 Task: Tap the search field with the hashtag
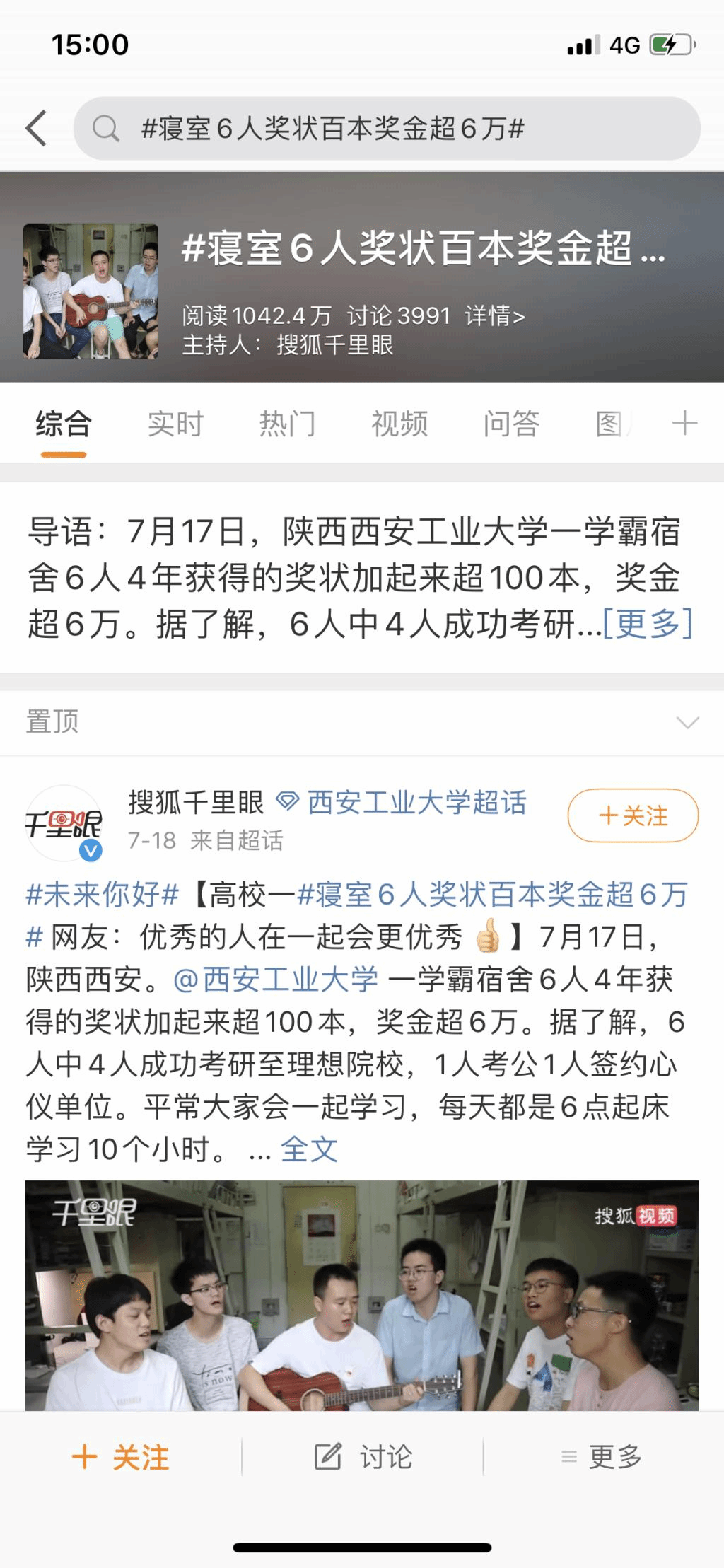[x=386, y=129]
